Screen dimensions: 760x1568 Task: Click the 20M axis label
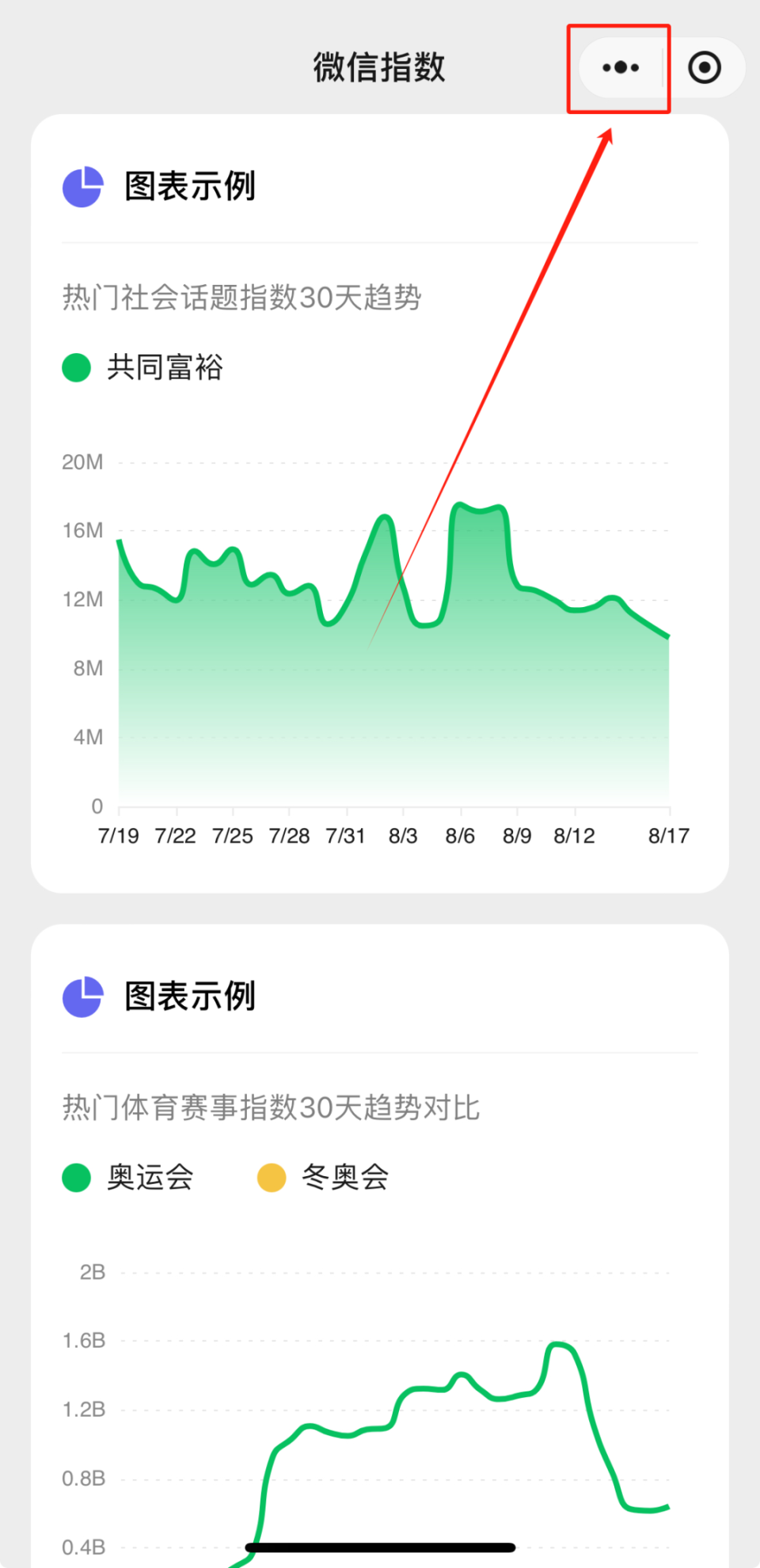coord(82,462)
